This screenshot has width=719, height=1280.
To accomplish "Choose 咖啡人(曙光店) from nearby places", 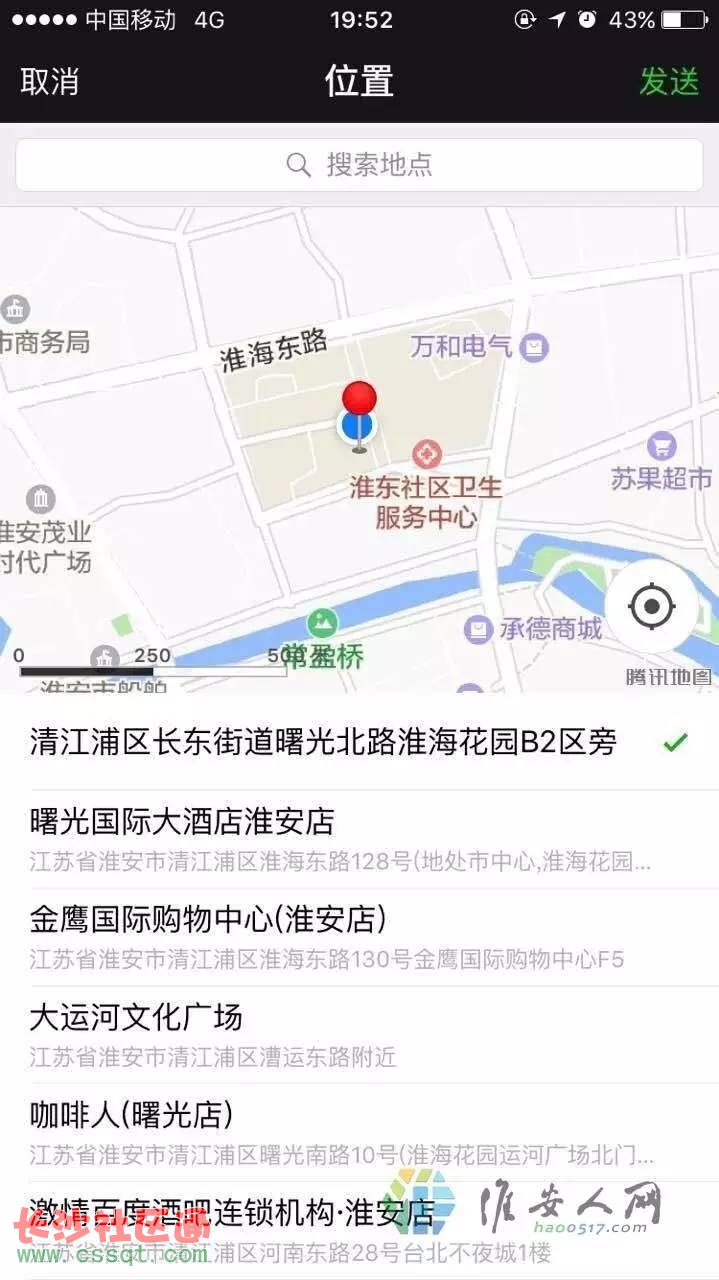I will tap(340, 1131).
